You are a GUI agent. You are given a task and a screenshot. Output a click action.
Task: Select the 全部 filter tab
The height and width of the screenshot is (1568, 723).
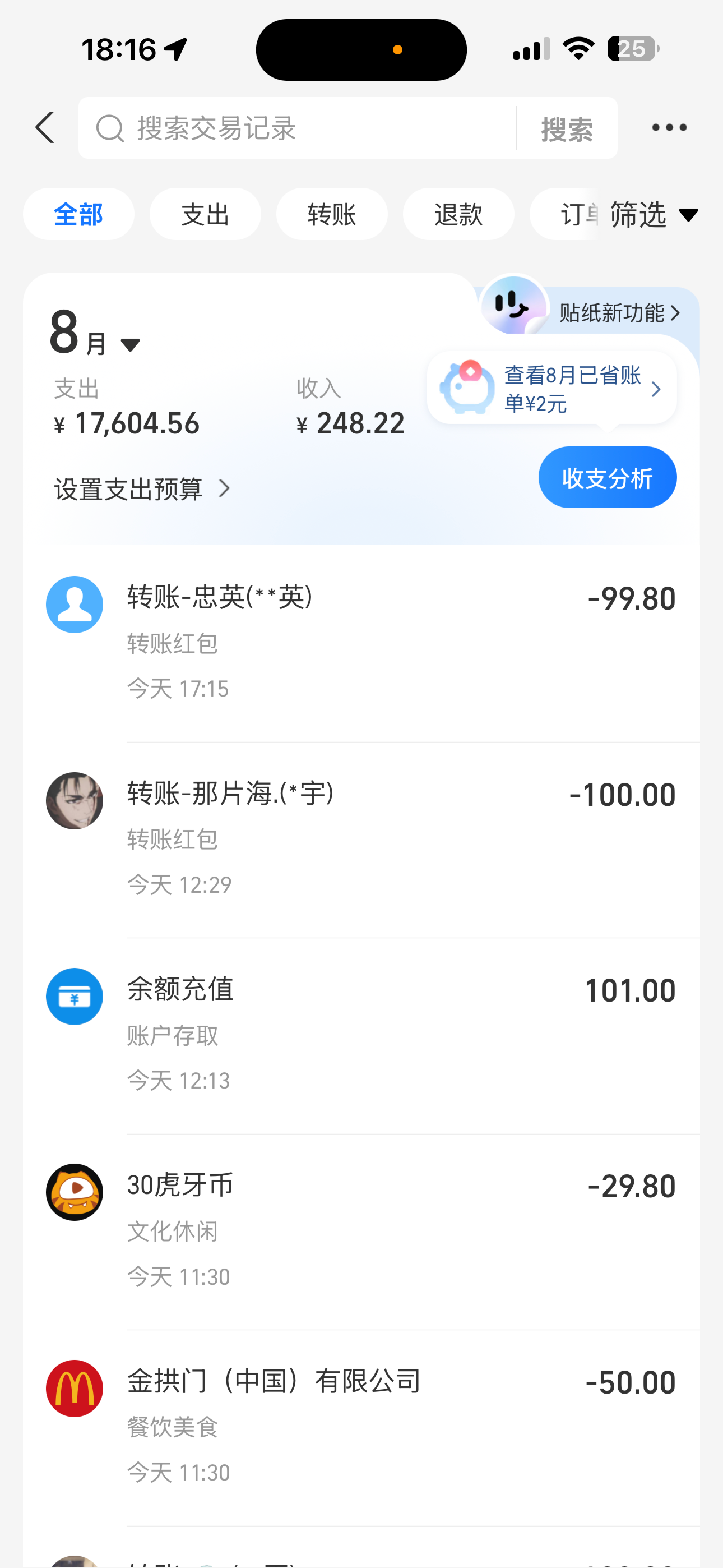78,214
